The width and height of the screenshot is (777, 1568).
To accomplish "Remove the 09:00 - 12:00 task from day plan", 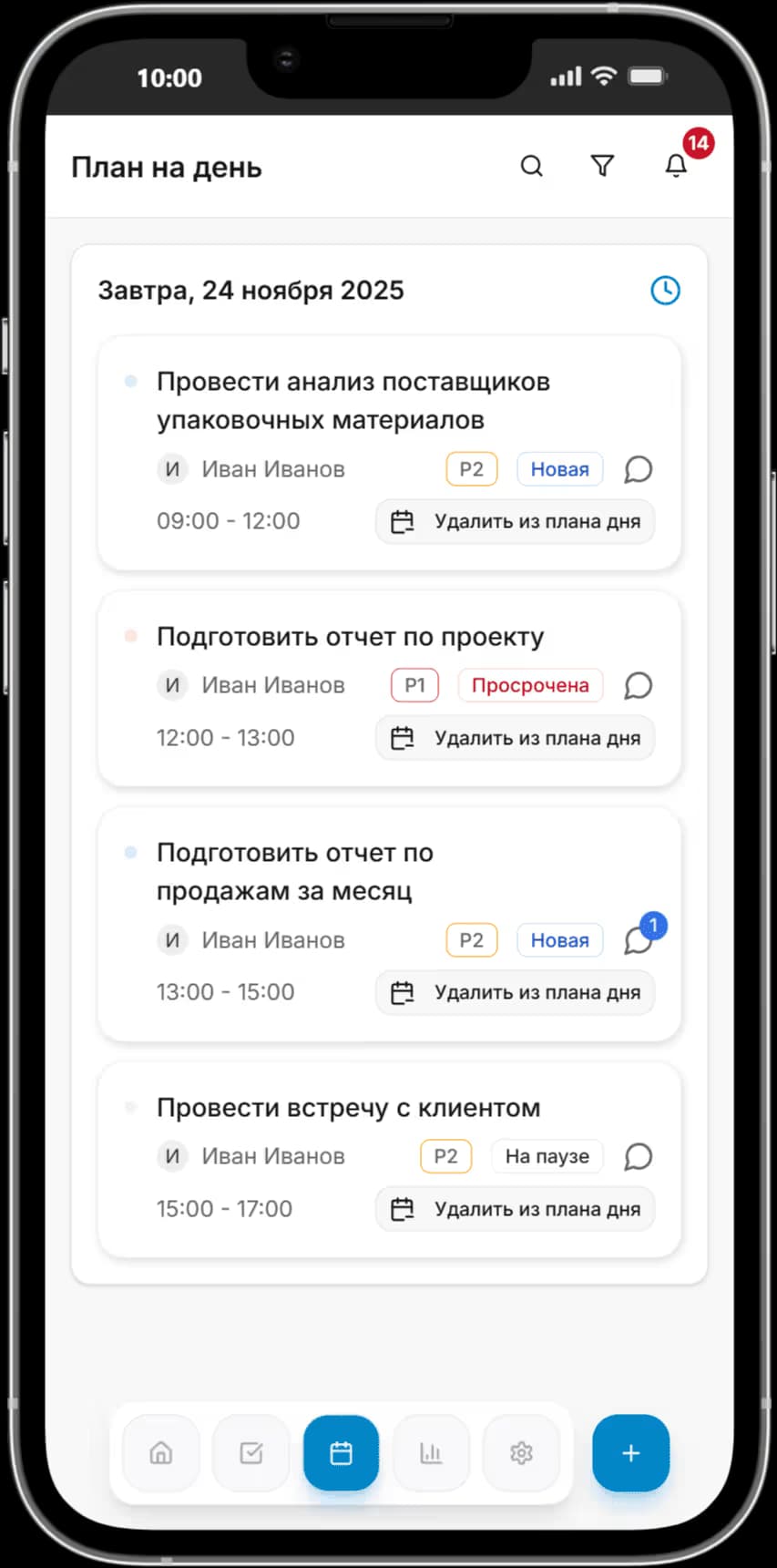I will click(x=516, y=522).
